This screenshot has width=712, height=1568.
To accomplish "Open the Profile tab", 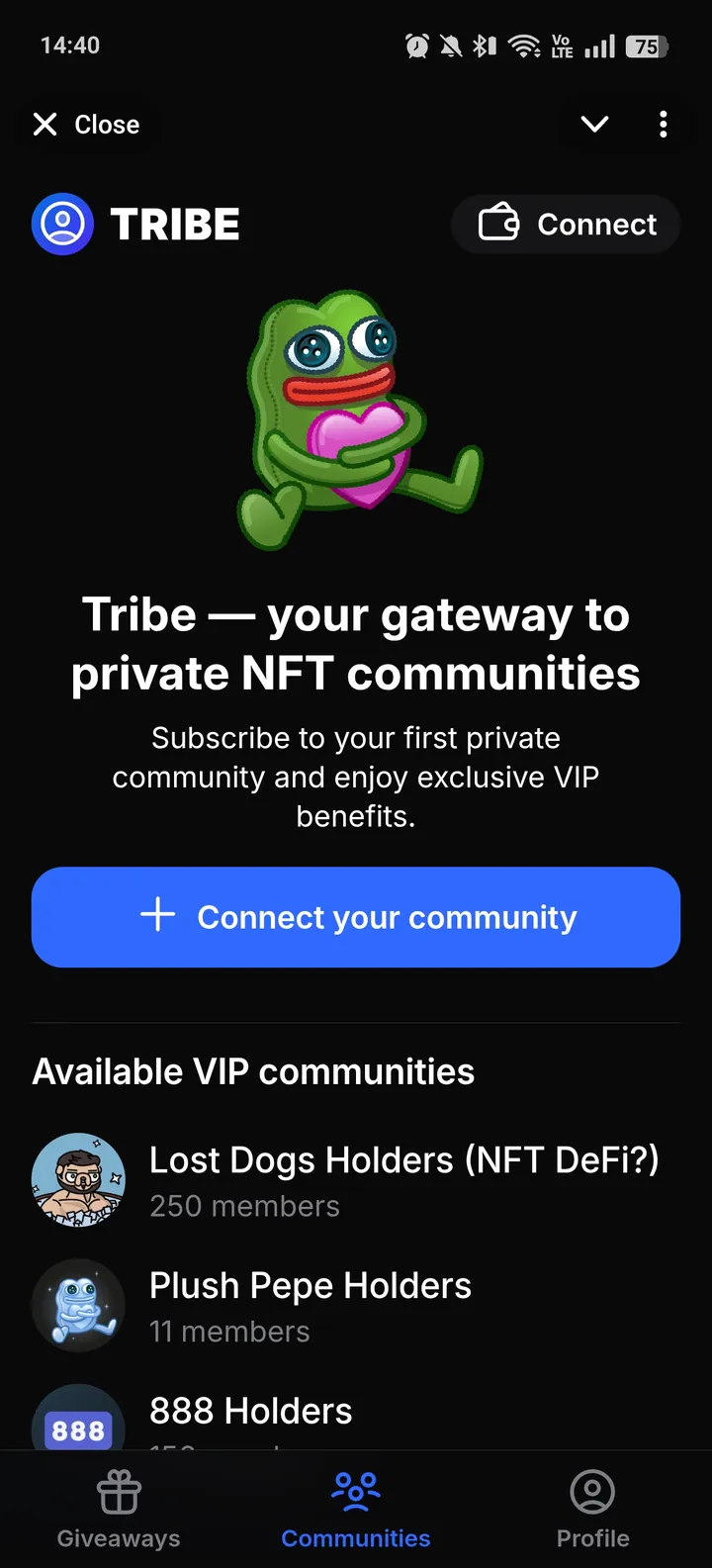I will 592,1509.
